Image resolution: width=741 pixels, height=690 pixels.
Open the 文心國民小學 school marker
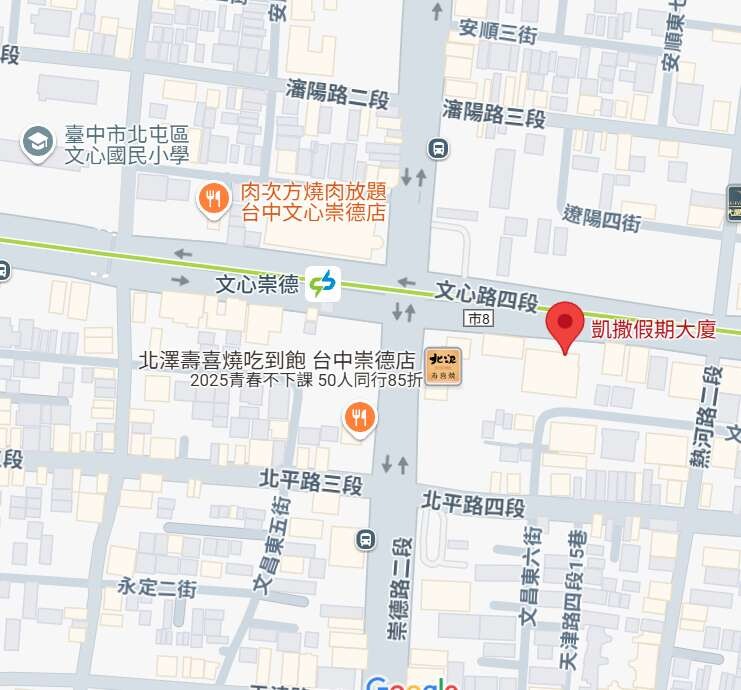pyautogui.click(x=38, y=143)
